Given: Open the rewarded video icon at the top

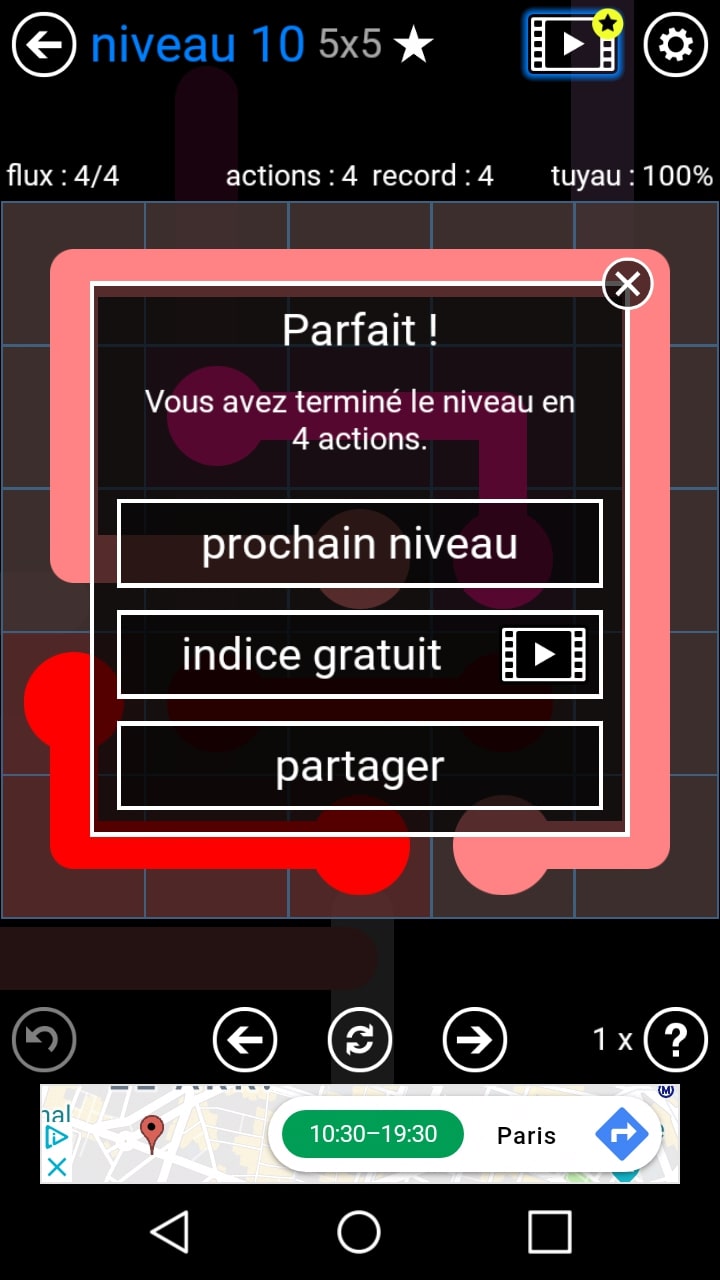Looking at the screenshot, I should pos(573,44).
